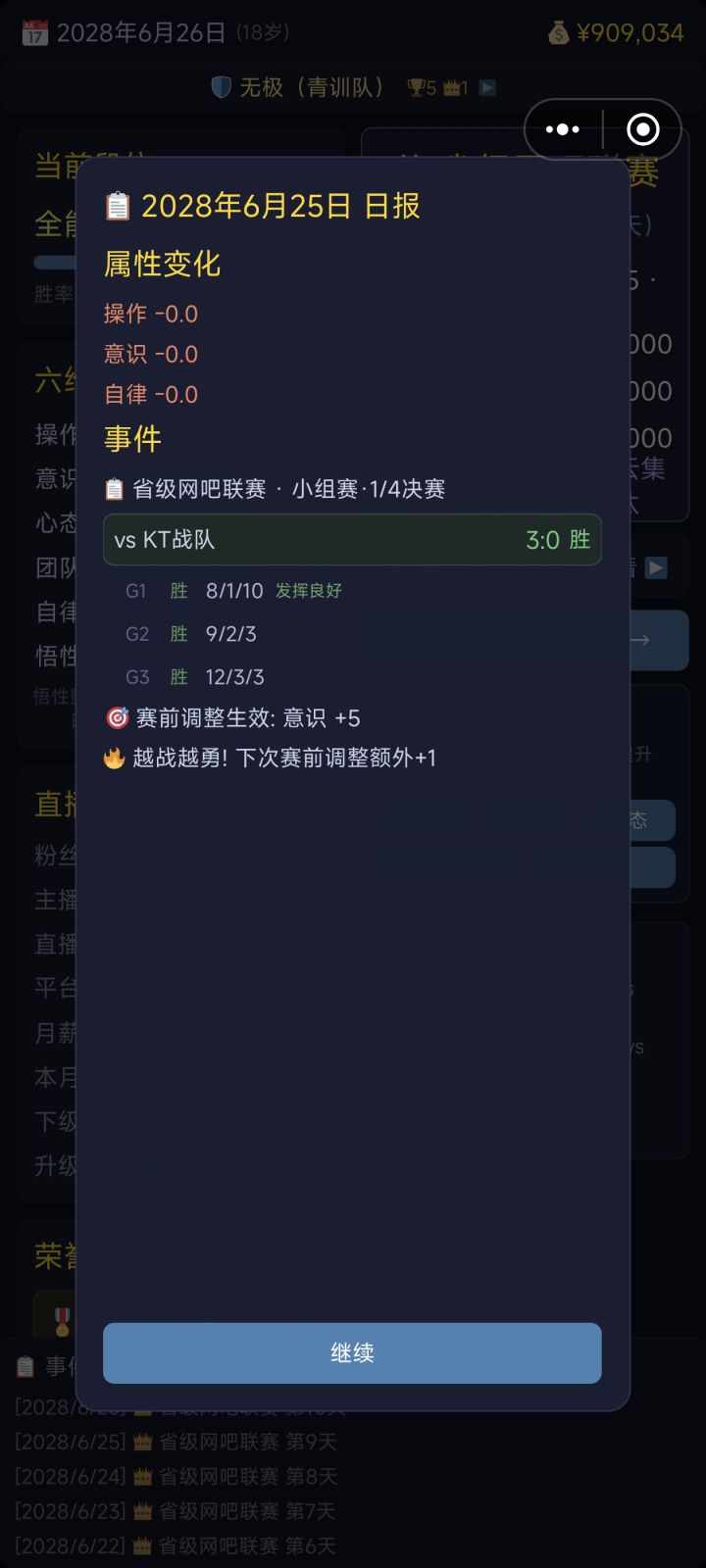
Task: Open the three-dot more options menu
Action: [562, 128]
